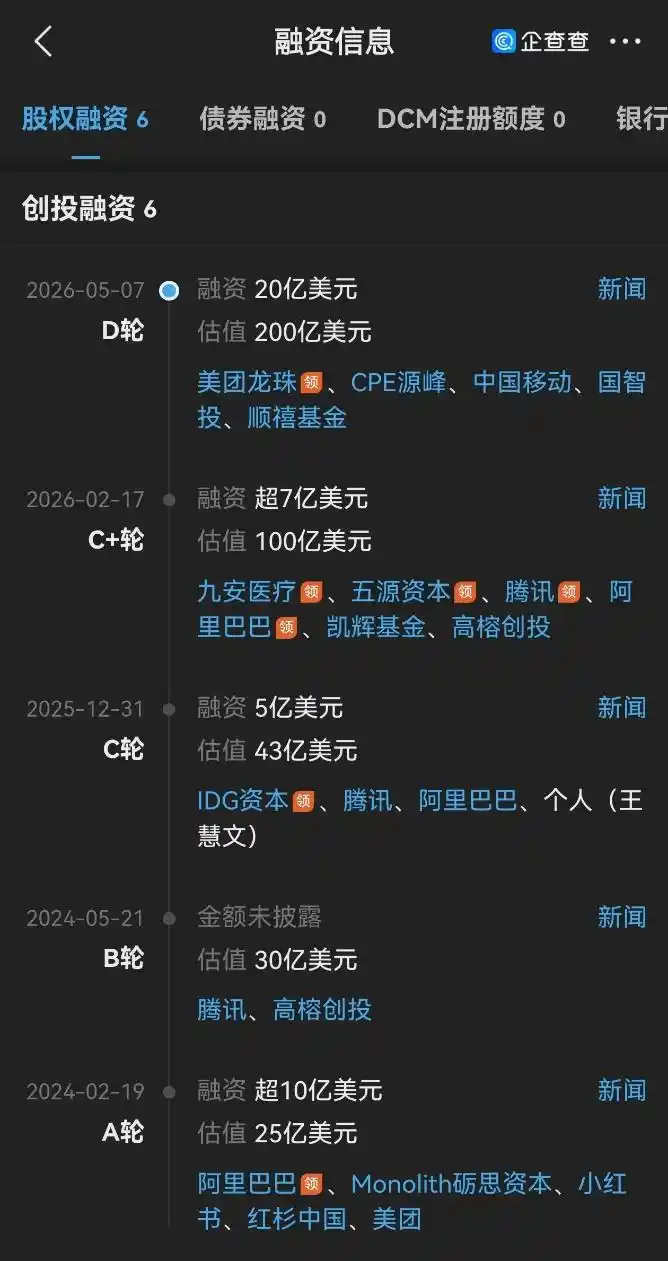Switch to the 债券融资 tab
668x1261 pixels.
point(263,119)
